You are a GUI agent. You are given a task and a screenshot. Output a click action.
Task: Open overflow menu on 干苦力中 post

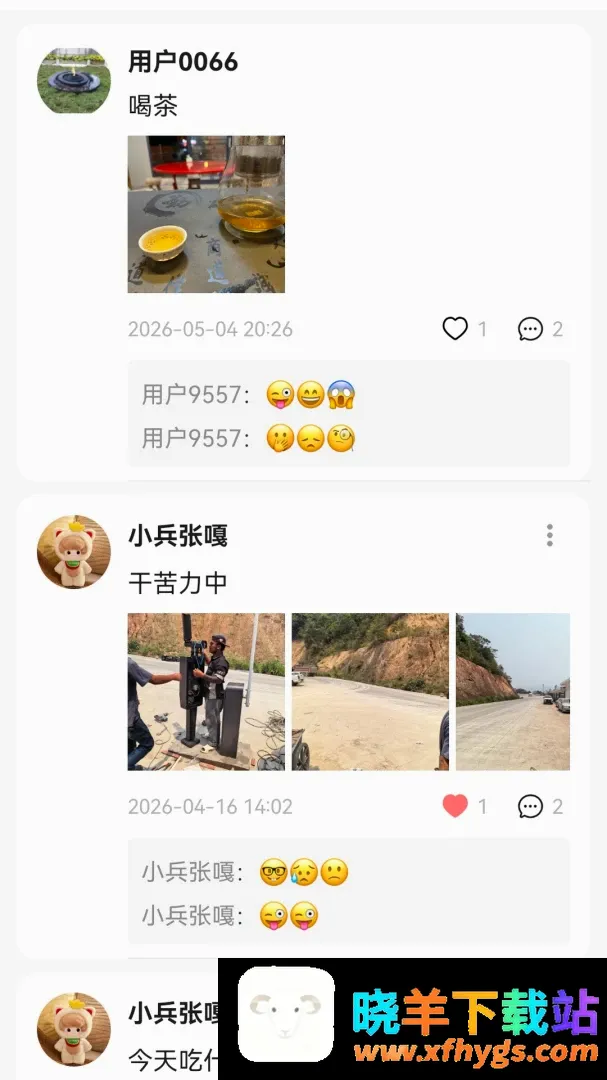[x=549, y=535]
